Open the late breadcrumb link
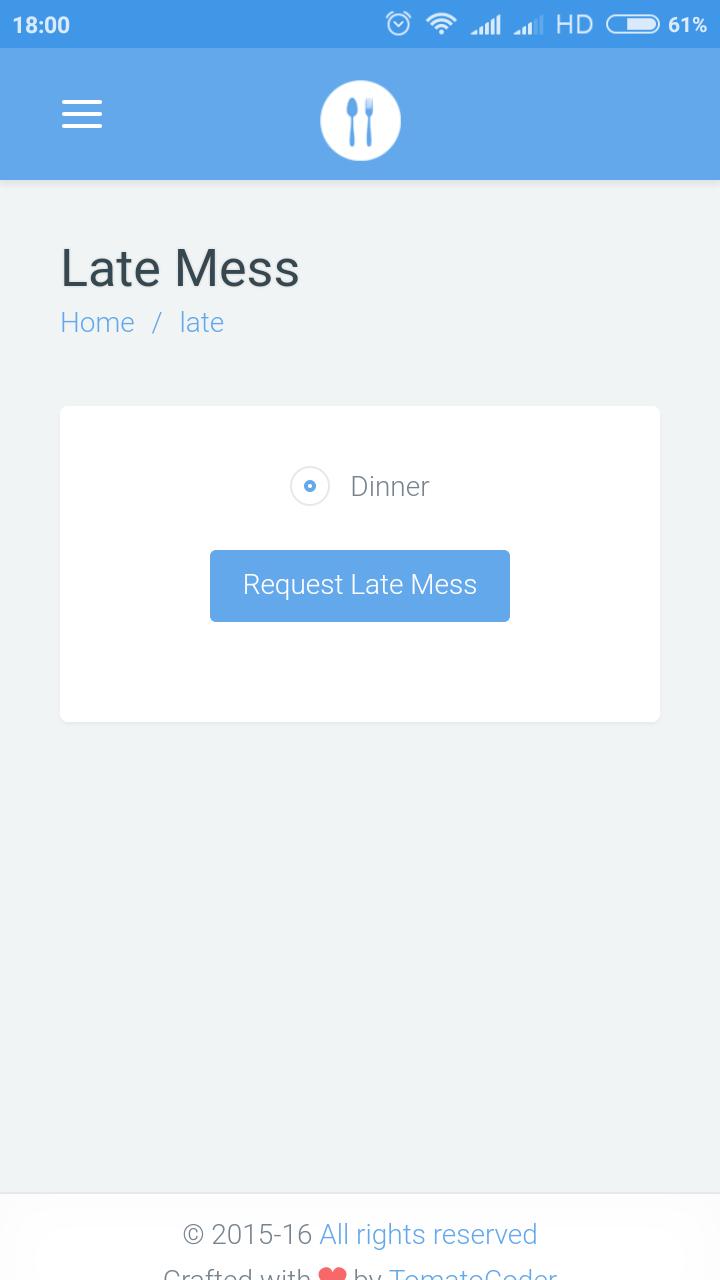 202,322
